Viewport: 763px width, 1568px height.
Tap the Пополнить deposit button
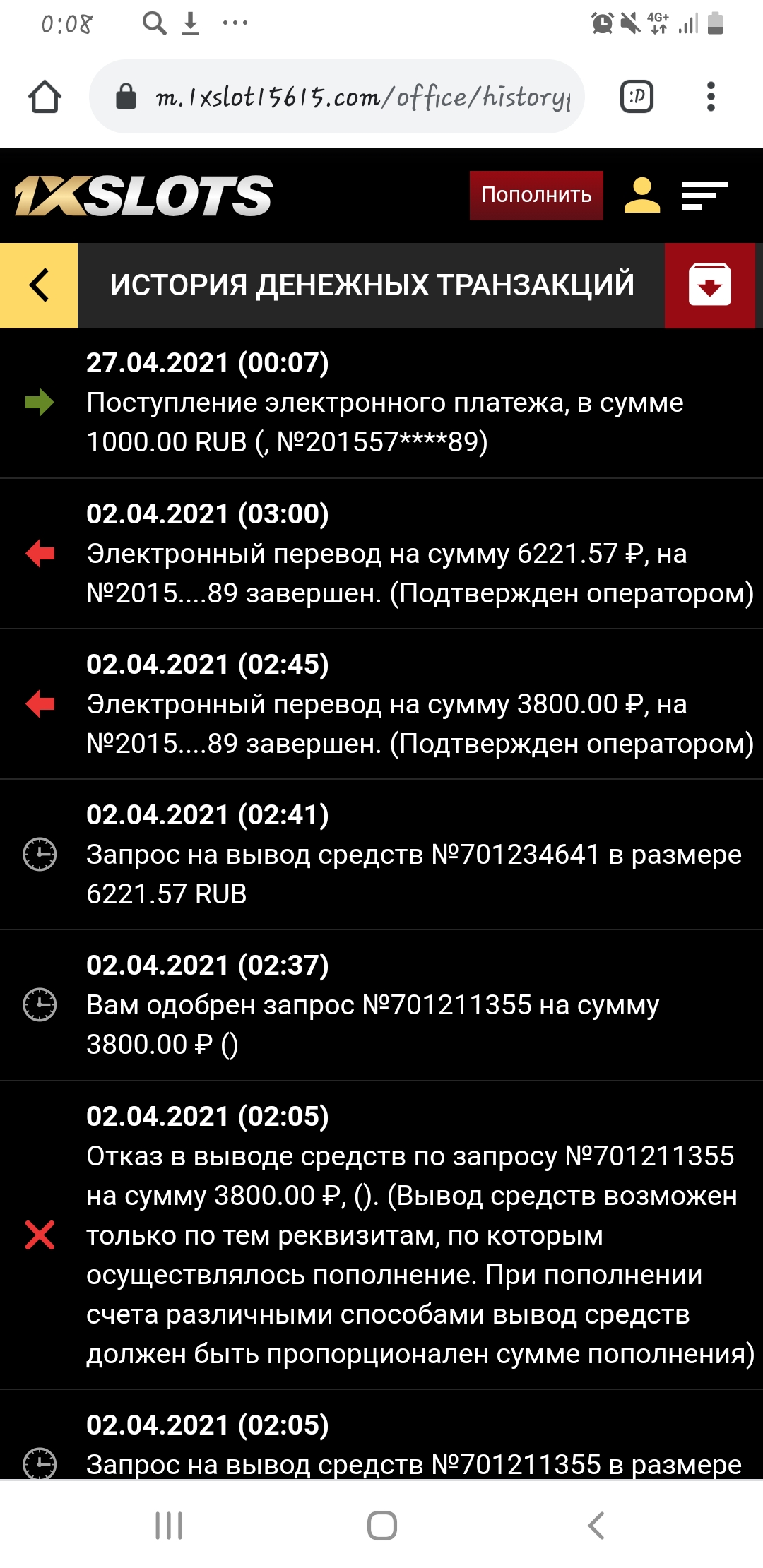tap(536, 195)
